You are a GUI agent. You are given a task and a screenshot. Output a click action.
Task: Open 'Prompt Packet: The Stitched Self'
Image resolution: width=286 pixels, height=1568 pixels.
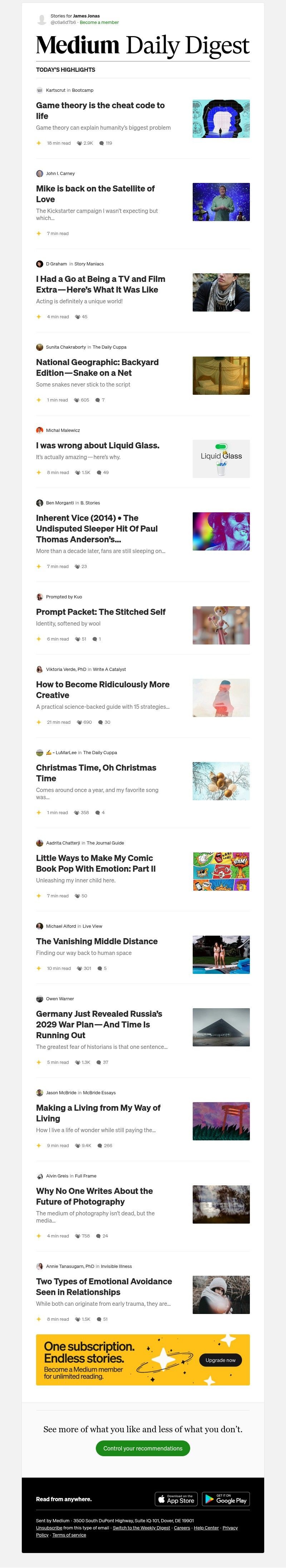[100, 612]
